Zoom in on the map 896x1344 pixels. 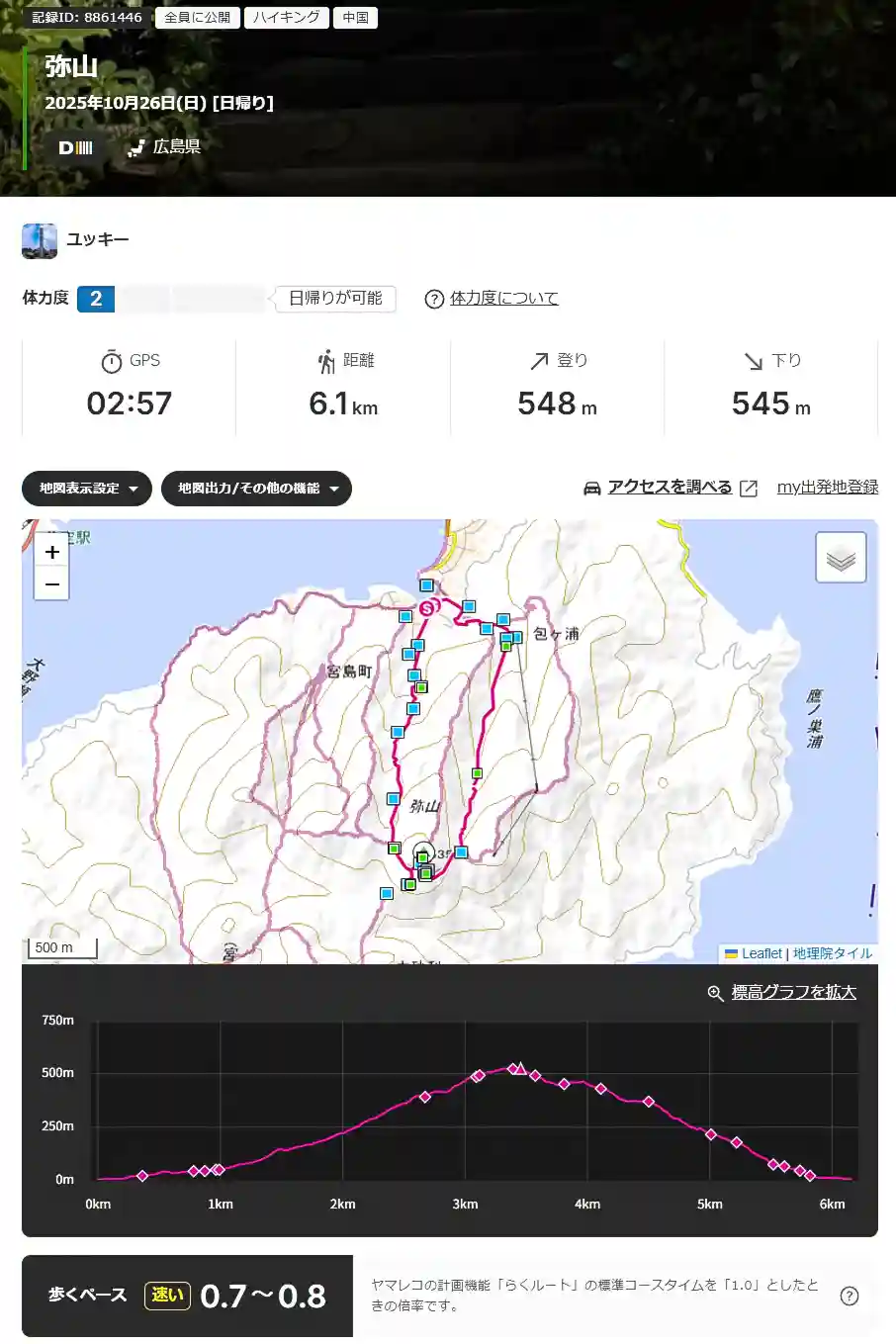point(52,552)
